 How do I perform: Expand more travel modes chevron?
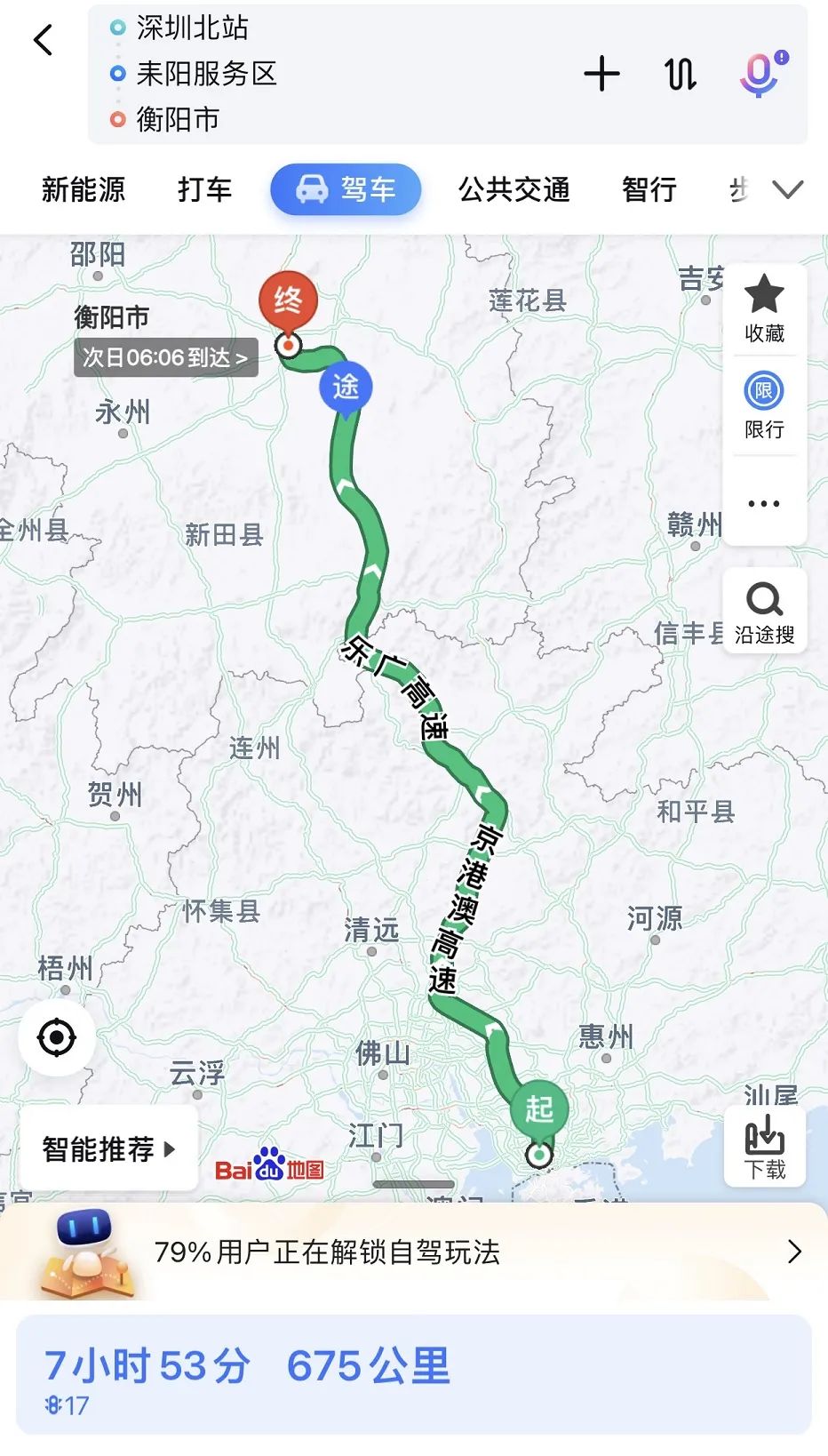pos(787,189)
